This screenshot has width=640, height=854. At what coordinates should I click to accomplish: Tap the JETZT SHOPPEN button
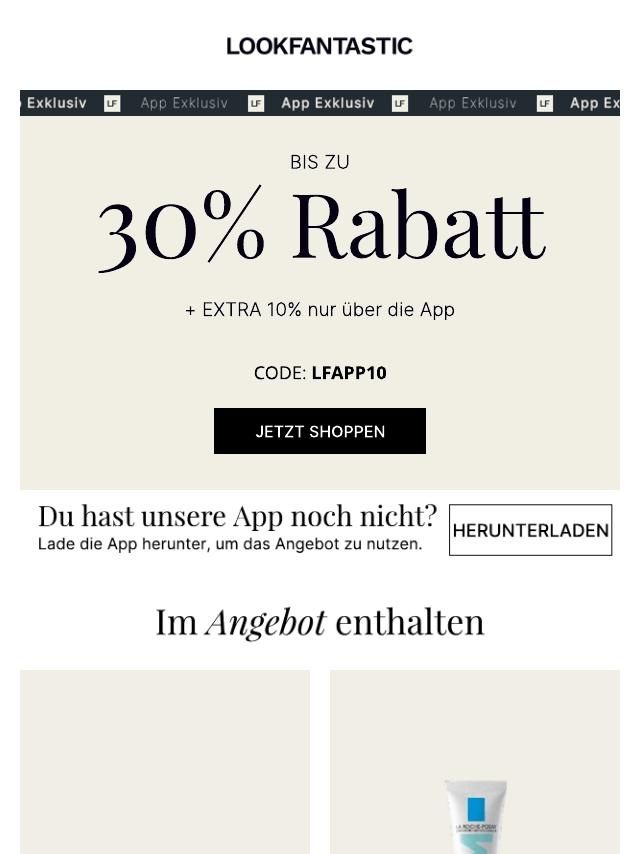pyautogui.click(x=320, y=431)
